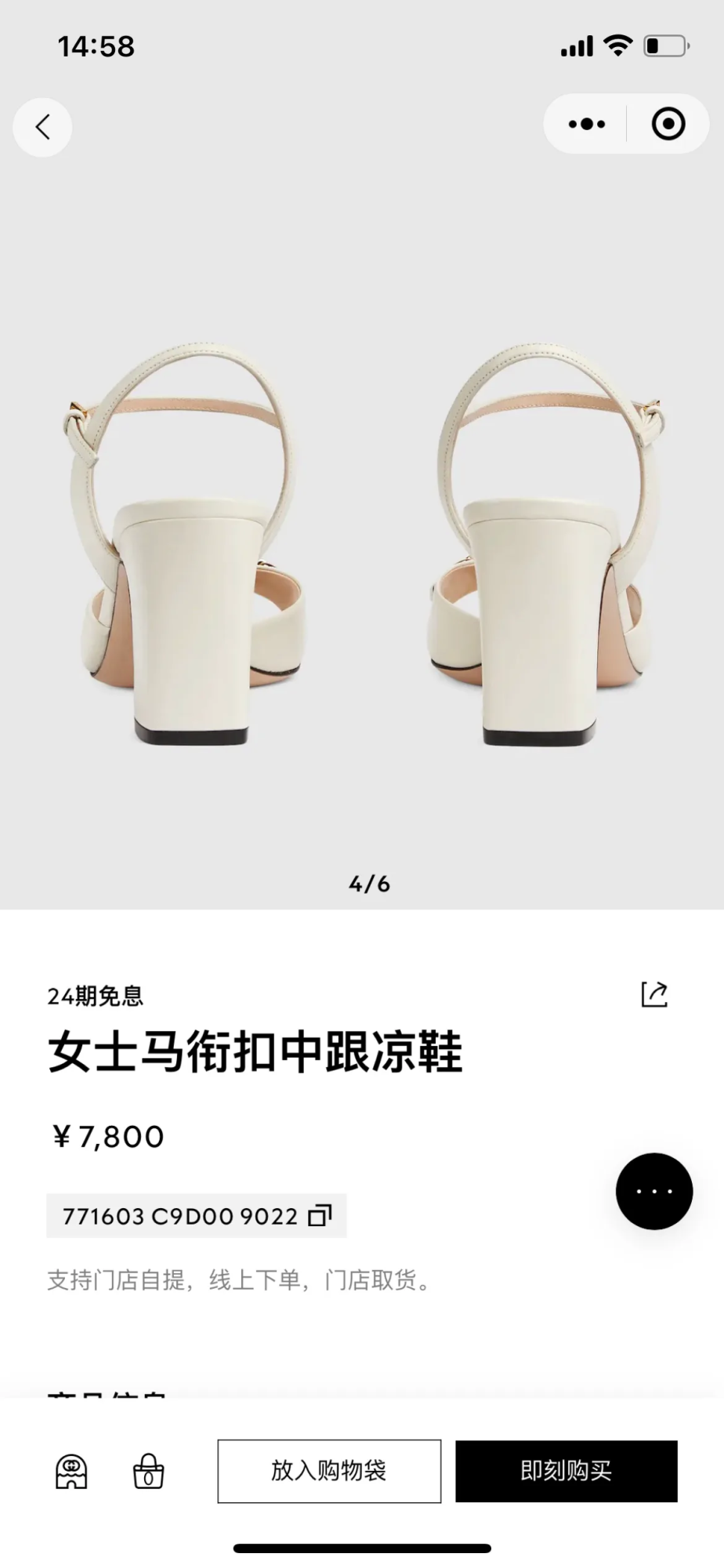
Task: Go back using the arrow button
Action: click(42, 126)
